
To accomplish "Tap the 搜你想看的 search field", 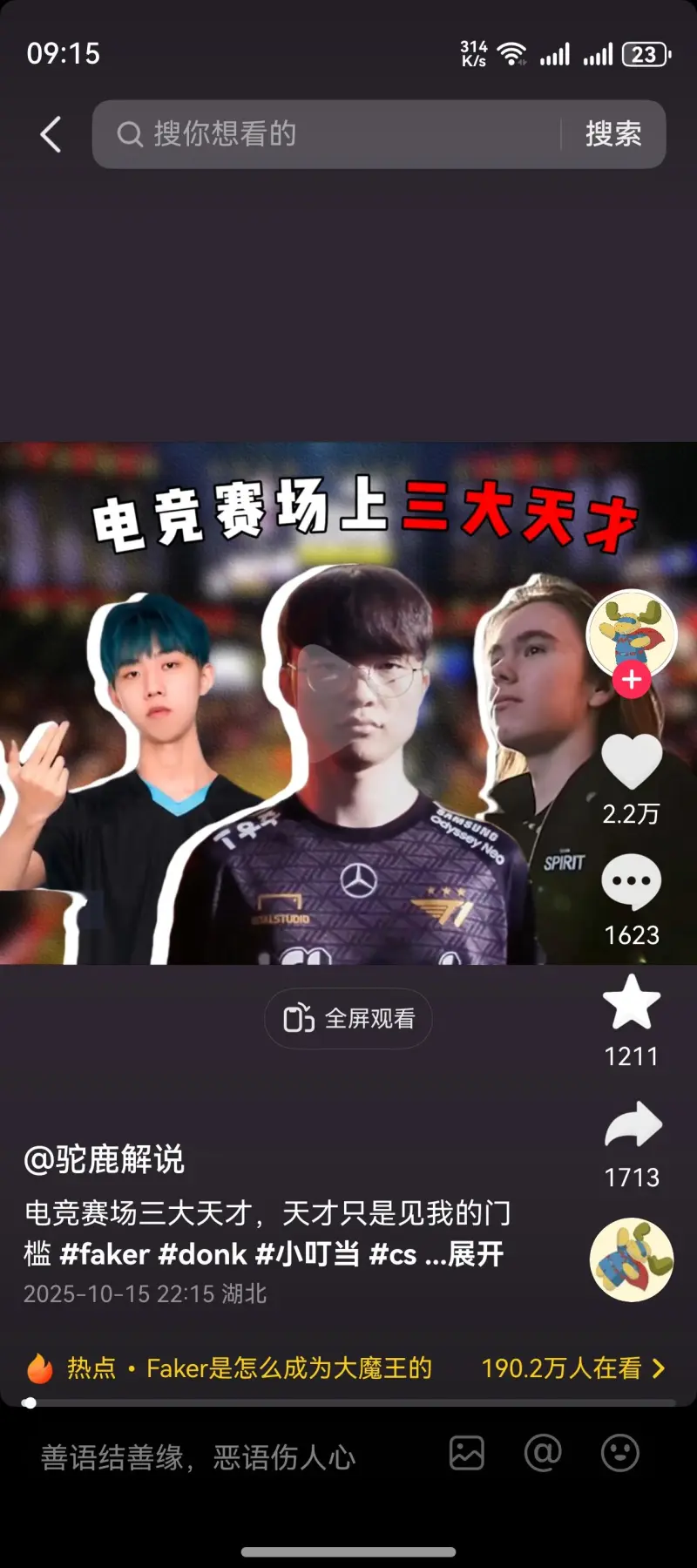I will coord(331,134).
